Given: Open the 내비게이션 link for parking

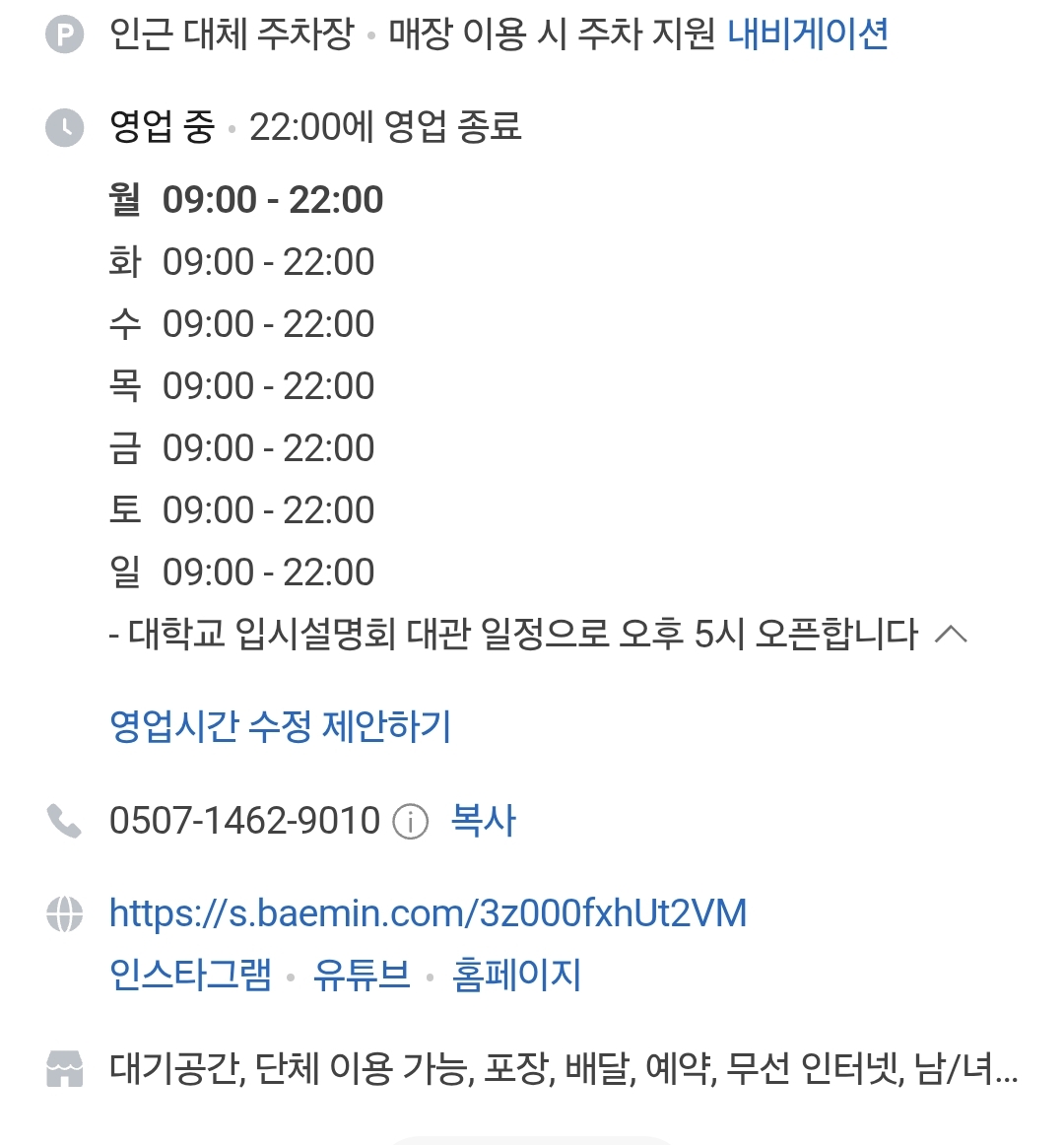Looking at the screenshot, I should pos(808,34).
